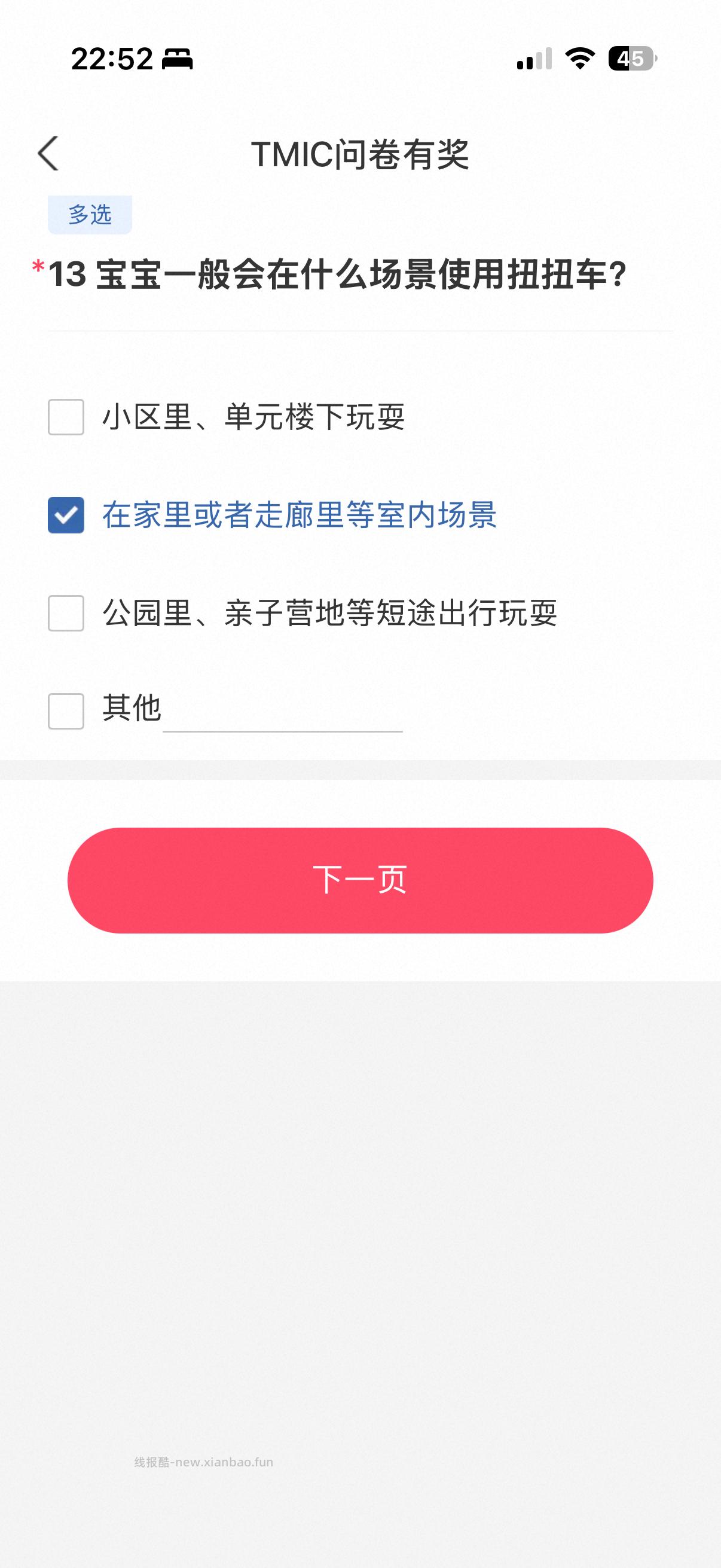Select the 多选 badge above the question
Viewport: 721px width, 1568px height.
(x=90, y=214)
